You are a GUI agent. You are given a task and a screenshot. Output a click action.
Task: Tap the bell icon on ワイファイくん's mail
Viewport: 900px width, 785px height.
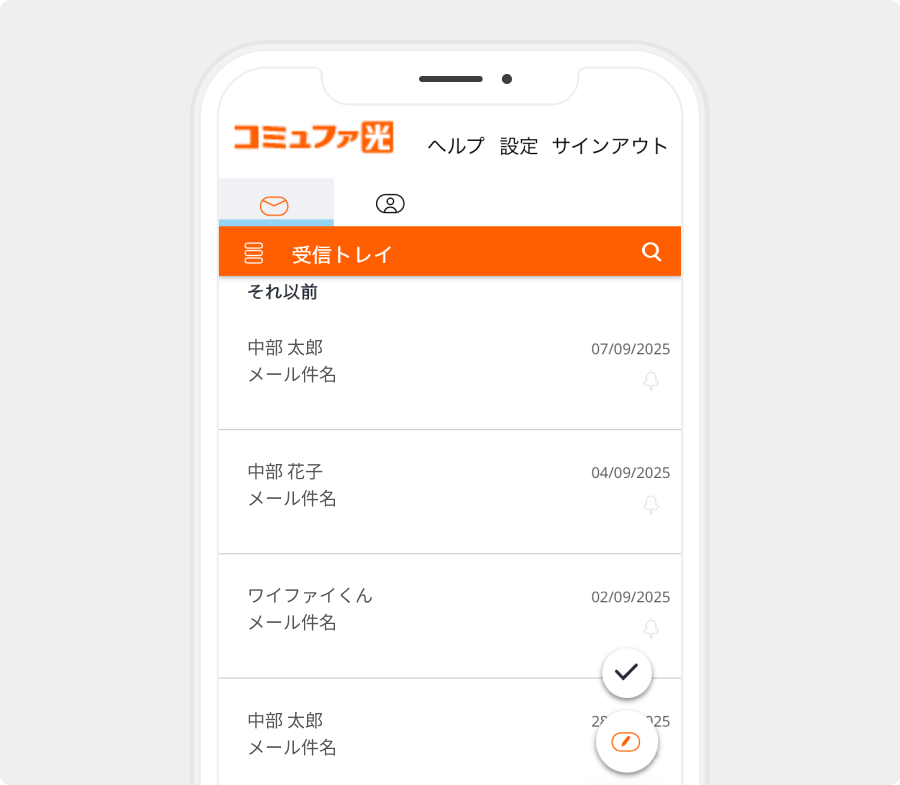[x=651, y=629]
